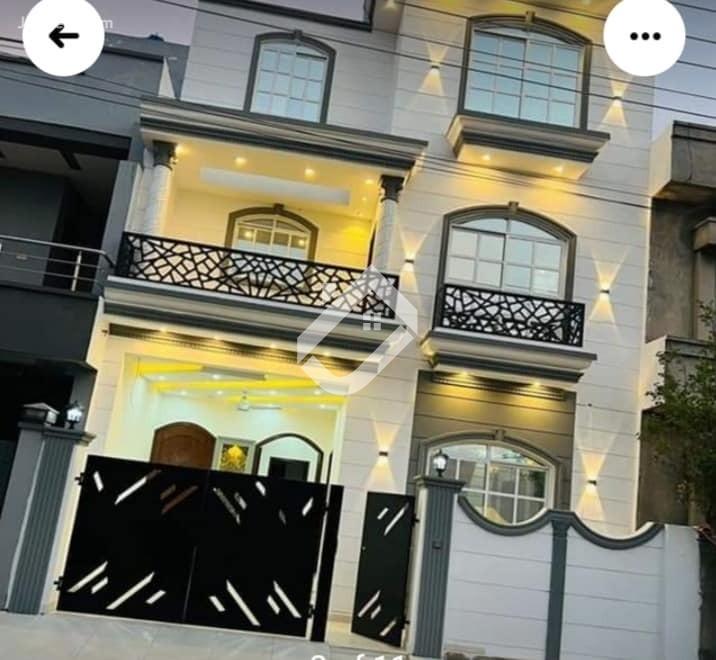Open the three-dot overflow menu
The height and width of the screenshot is (660, 716).
click(x=645, y=36)
